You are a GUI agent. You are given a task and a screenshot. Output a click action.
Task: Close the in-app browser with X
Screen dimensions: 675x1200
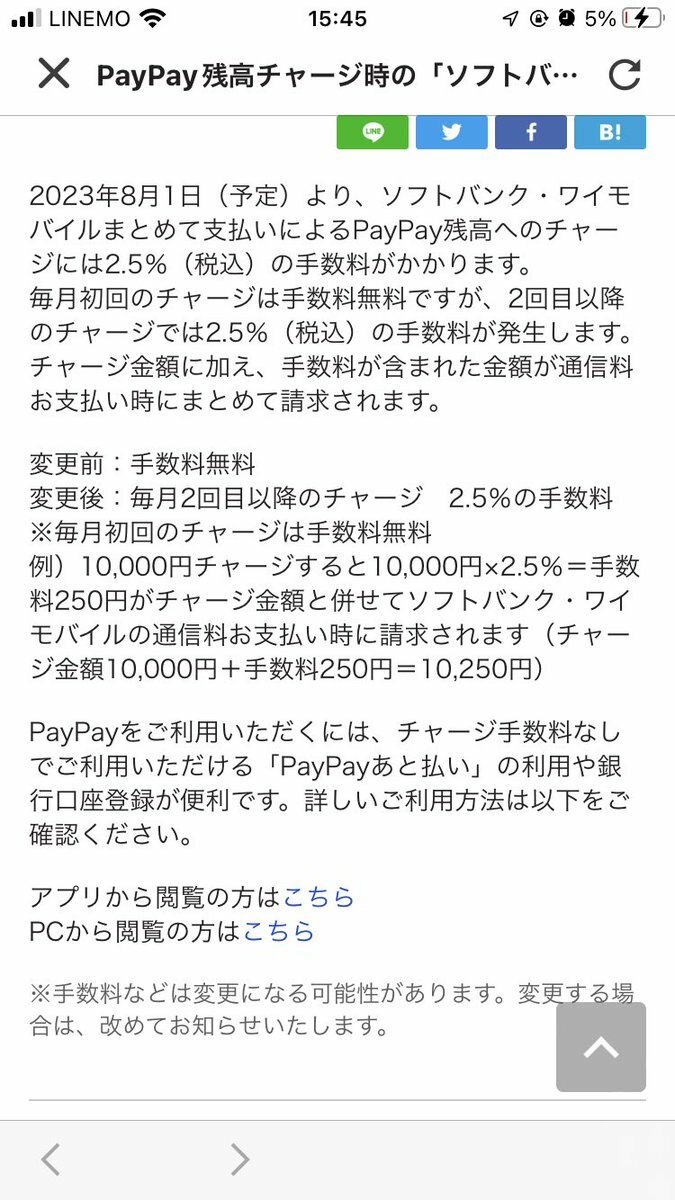[53, 73]
